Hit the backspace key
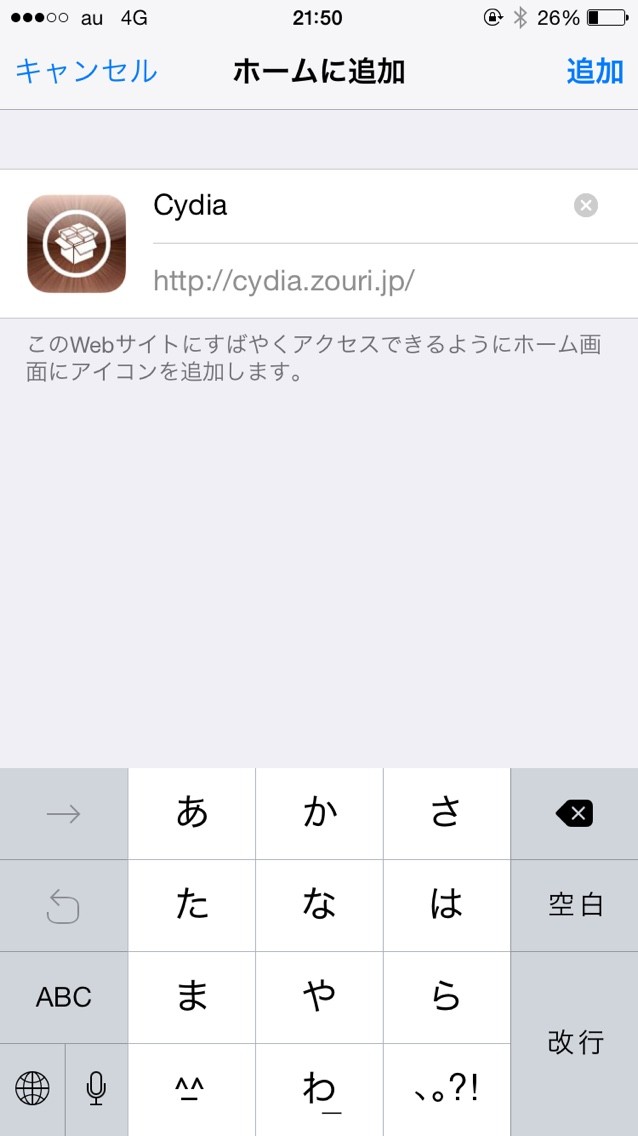Screen dimensions: 638x1136 click(574, 814)
